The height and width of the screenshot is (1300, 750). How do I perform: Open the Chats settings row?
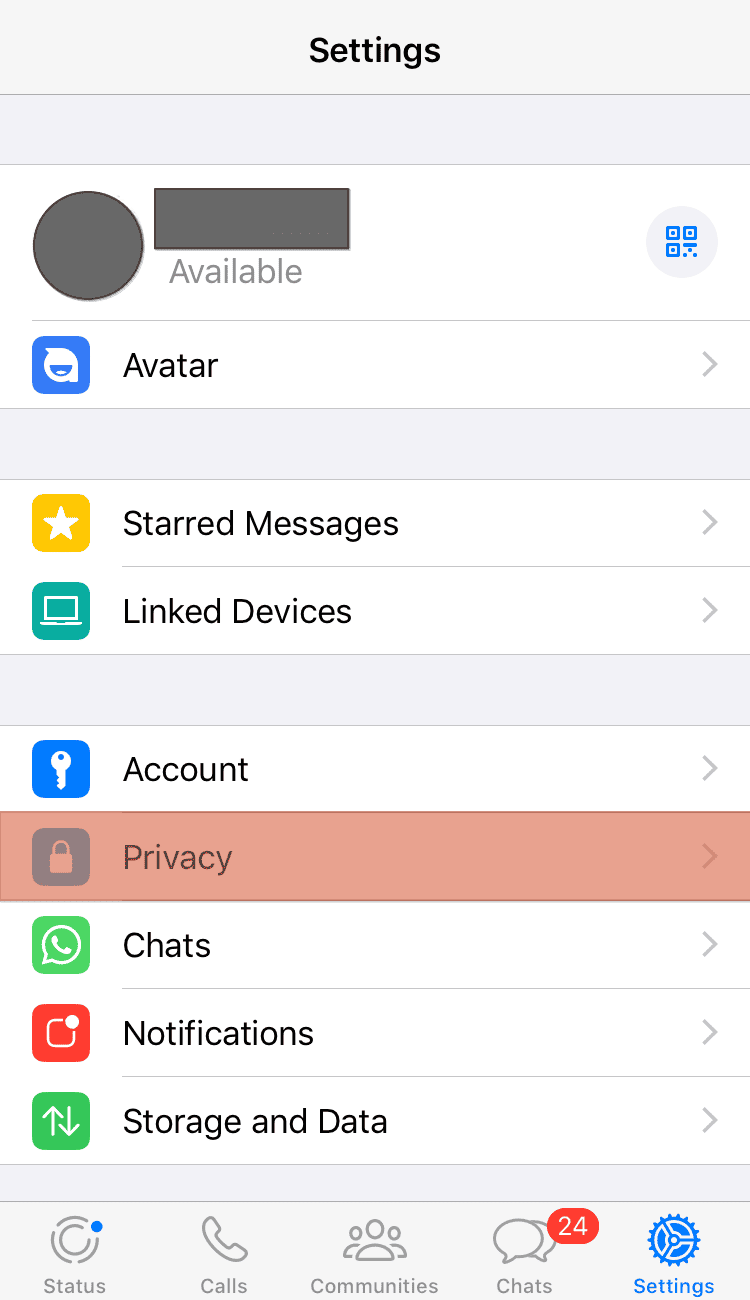[x=375, y=945]
